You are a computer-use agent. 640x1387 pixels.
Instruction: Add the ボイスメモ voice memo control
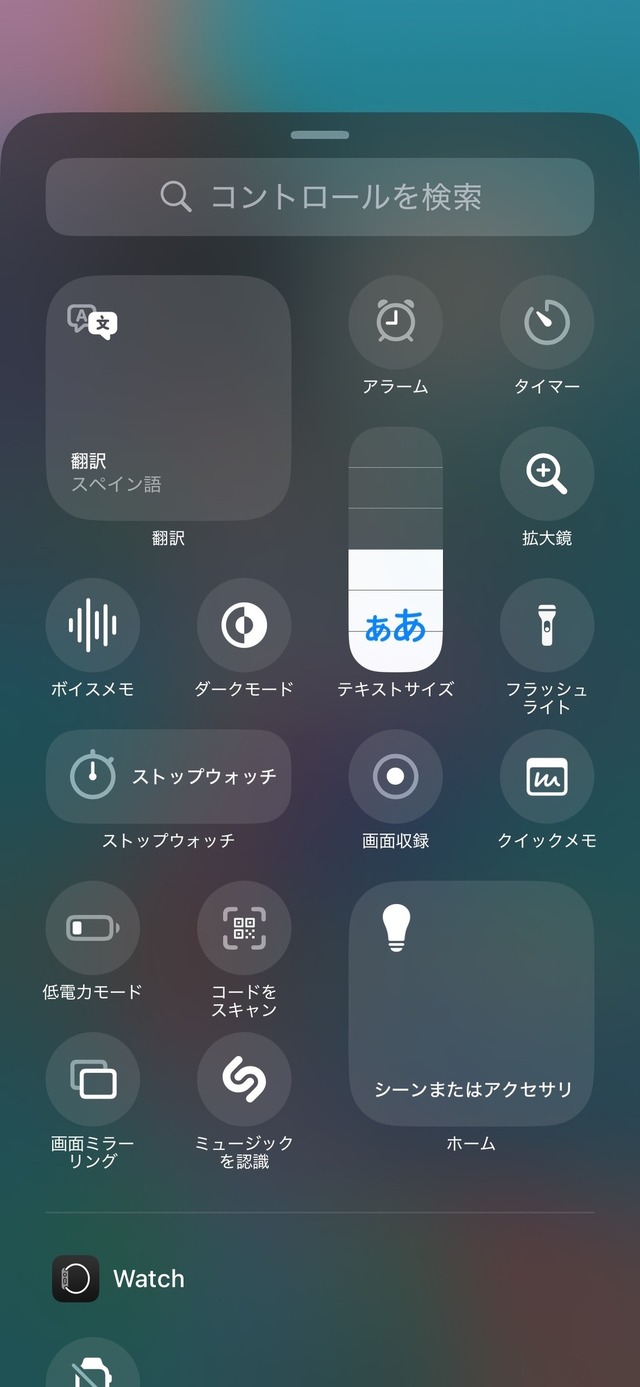(93, 625)
